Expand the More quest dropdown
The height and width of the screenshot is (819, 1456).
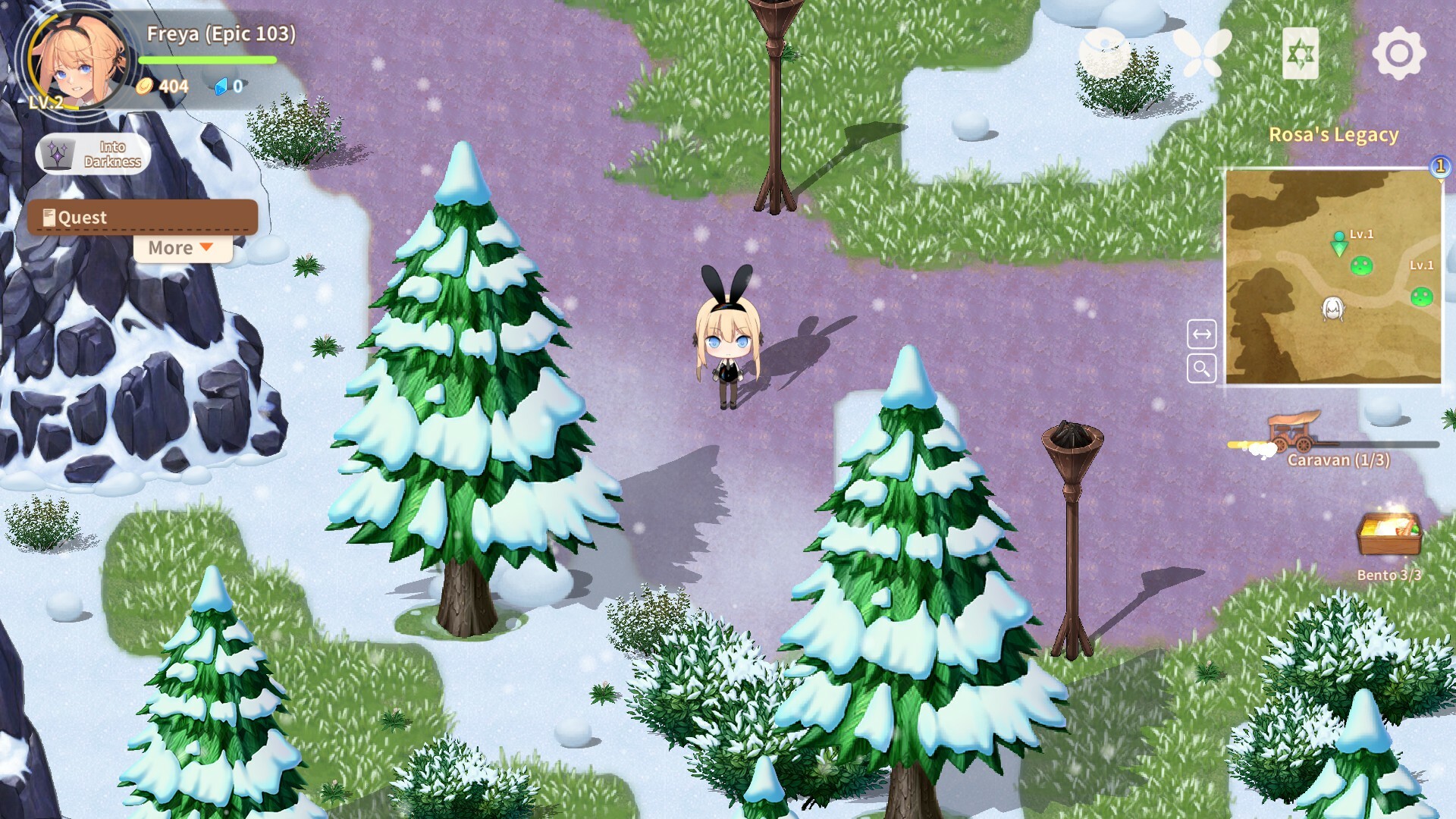[182, 248]
